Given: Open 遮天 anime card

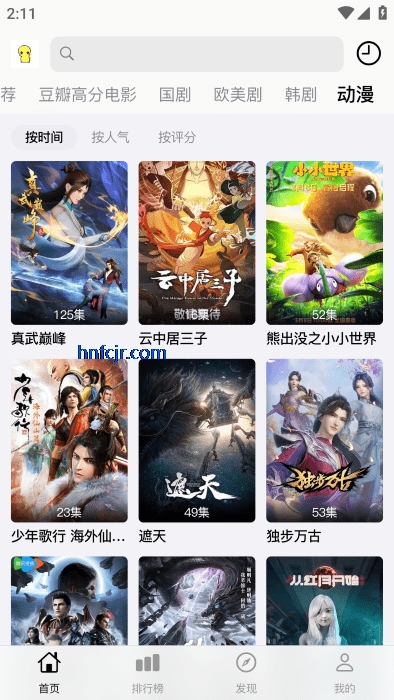Looking at the screenshot, I should click(x=197, y=451).
